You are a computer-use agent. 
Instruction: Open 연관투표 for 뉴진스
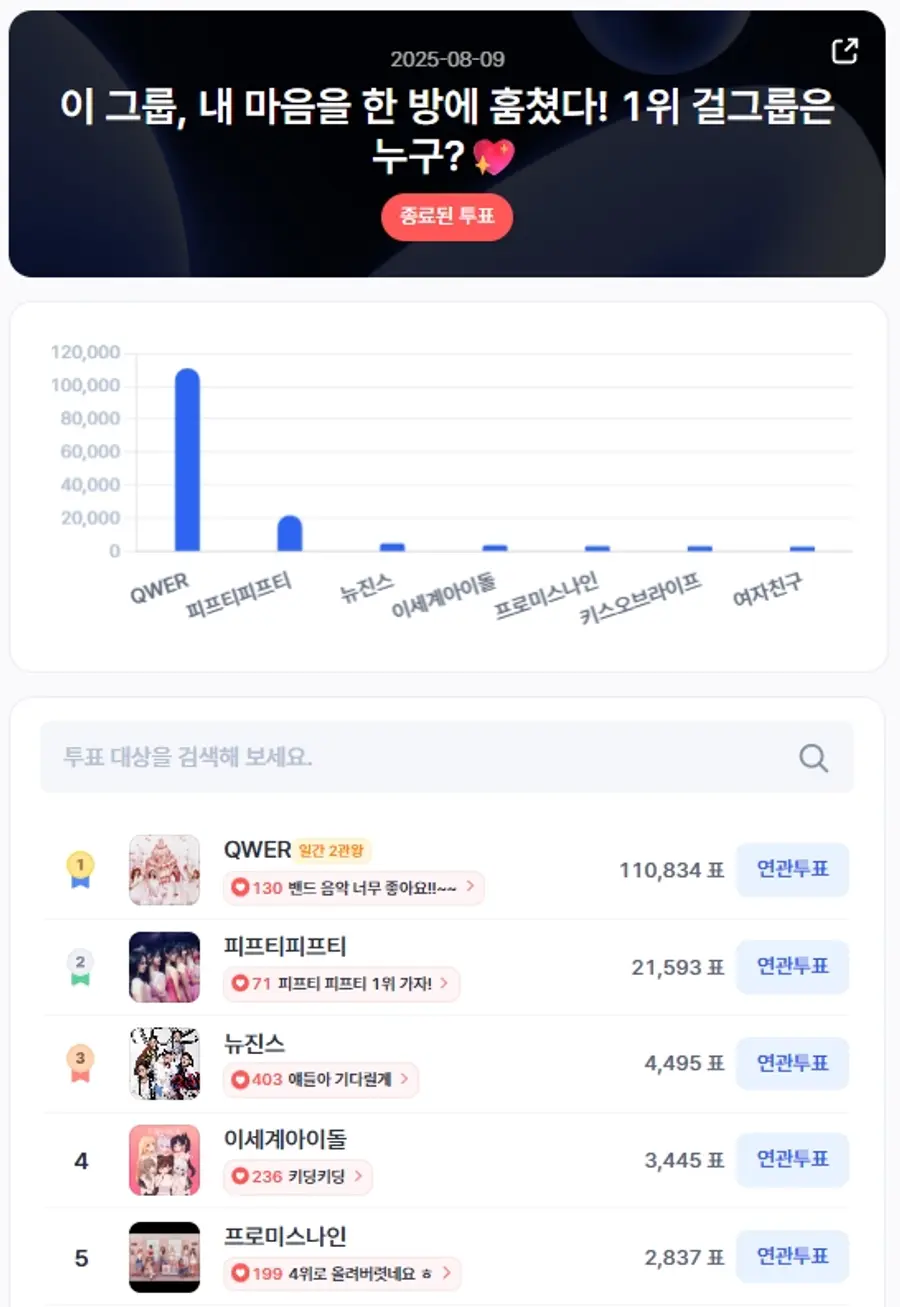pos(792,1063)
